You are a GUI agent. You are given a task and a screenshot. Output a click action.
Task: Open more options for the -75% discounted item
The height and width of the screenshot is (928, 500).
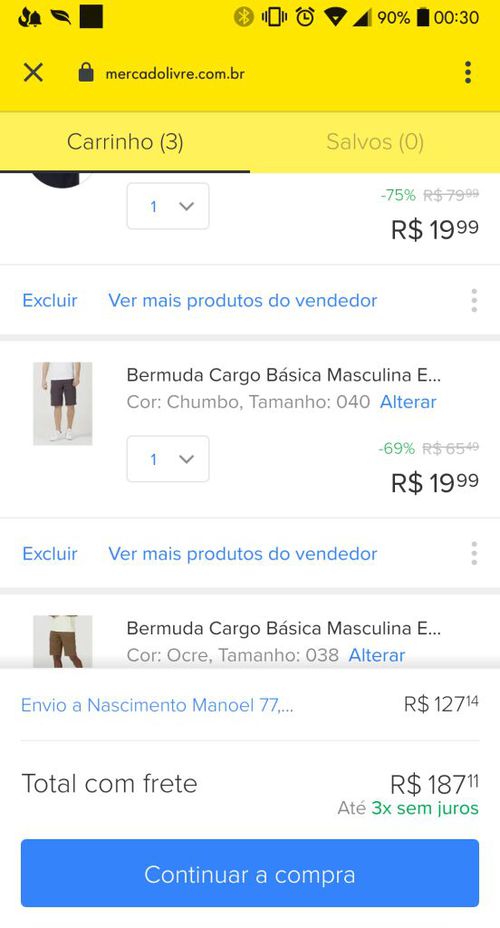pyautogui.click(x=474, y=301)
